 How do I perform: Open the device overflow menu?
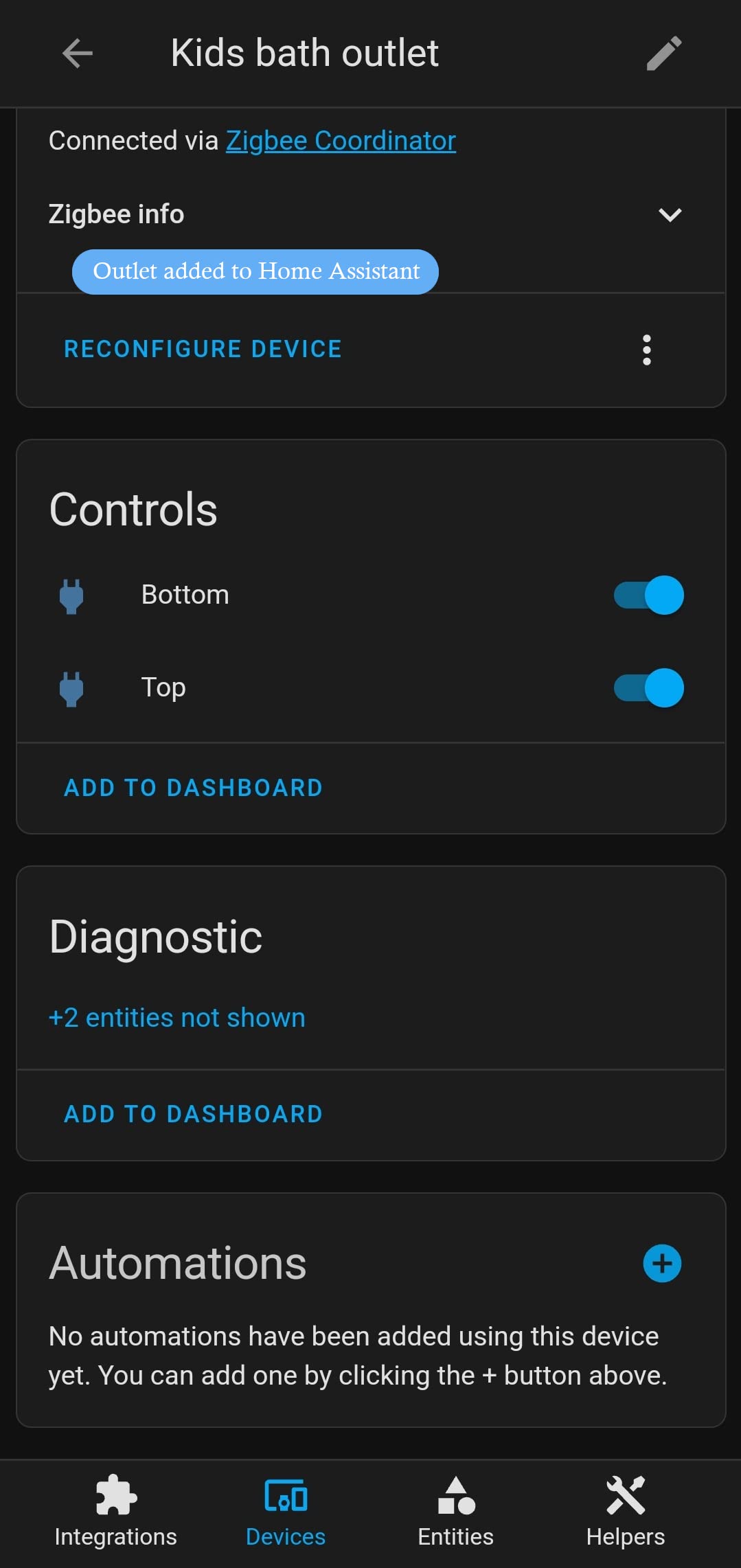(x=646, y=350)
